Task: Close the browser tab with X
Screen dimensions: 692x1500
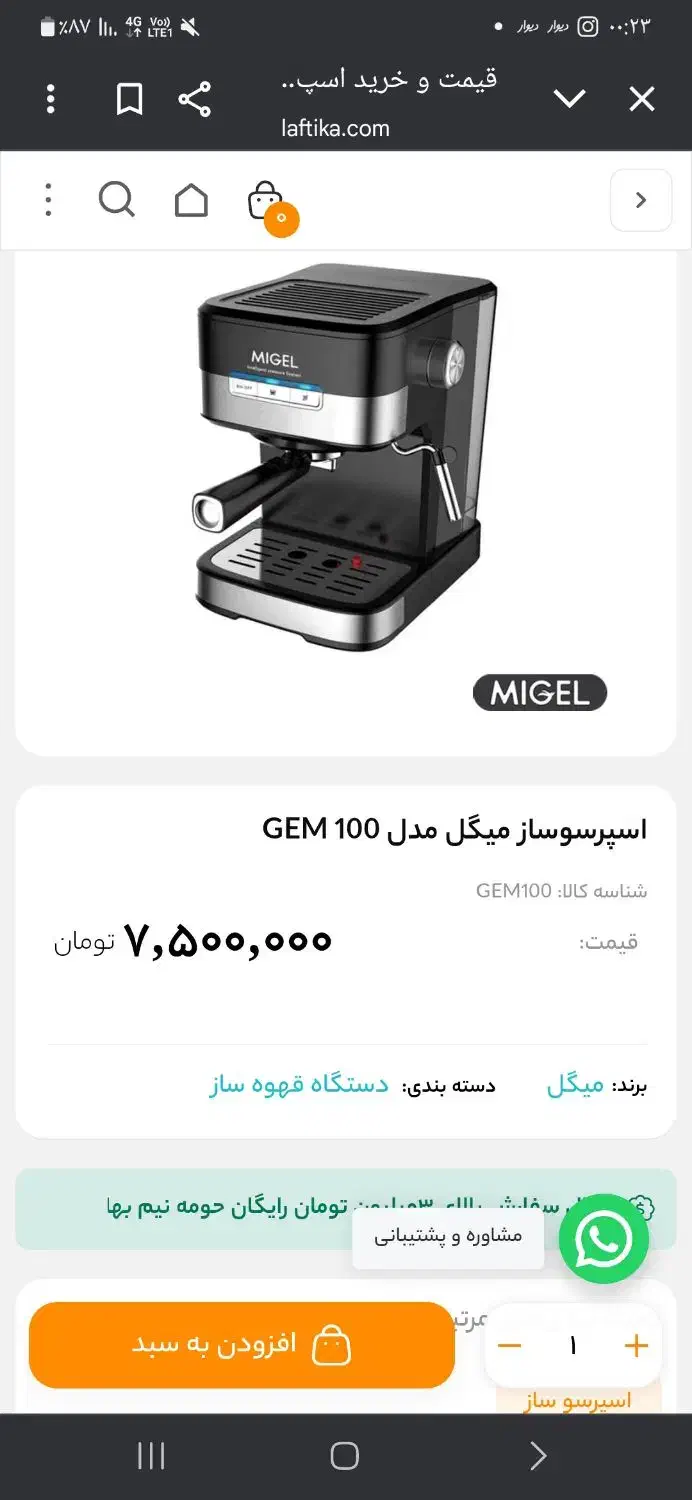Action: pyautogui.click(x=641, y=99)
